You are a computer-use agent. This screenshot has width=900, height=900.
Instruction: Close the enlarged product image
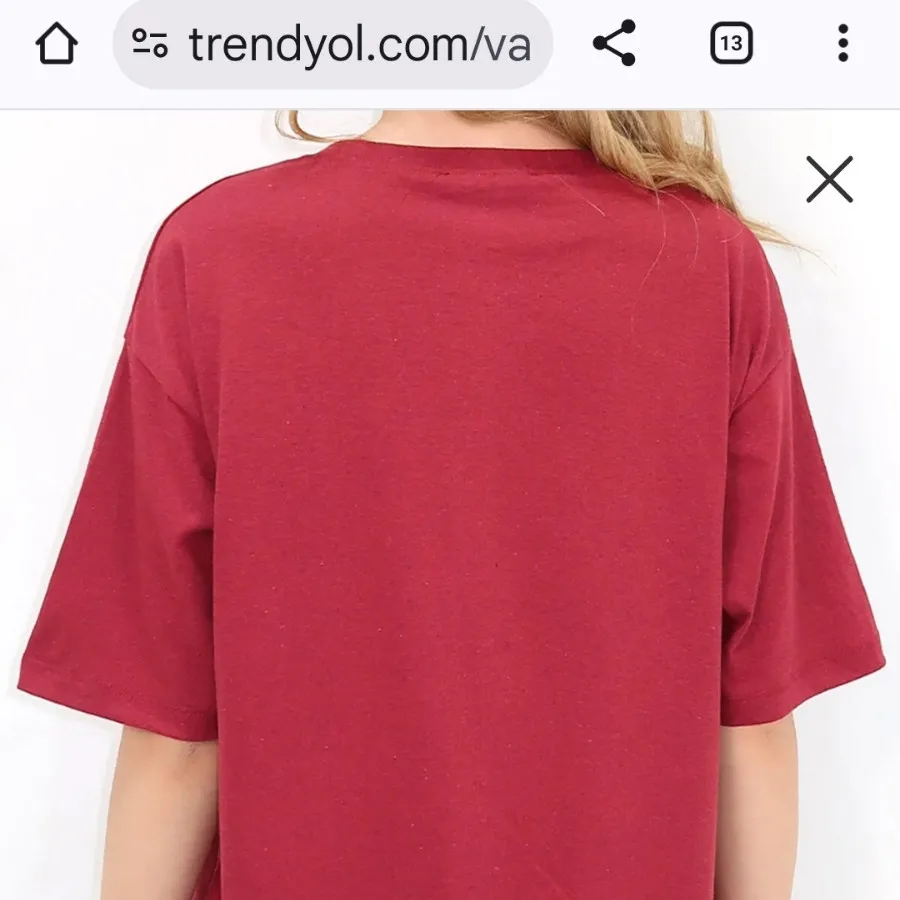(x=829, y=180)
